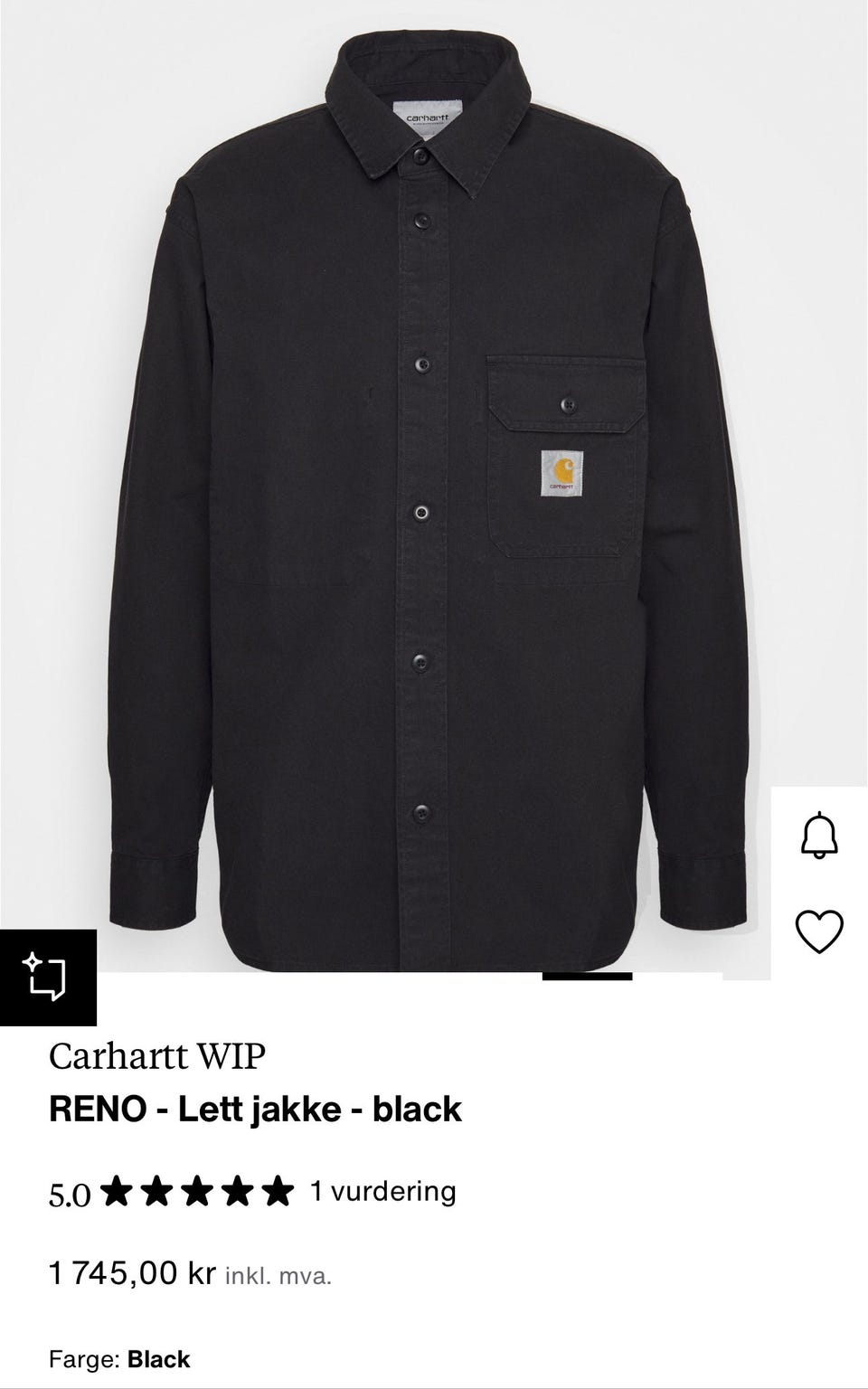Add the RENO jacket to wishlist
The height and width of the screenshot is (1389, 868).
click(x=819, y=931)
